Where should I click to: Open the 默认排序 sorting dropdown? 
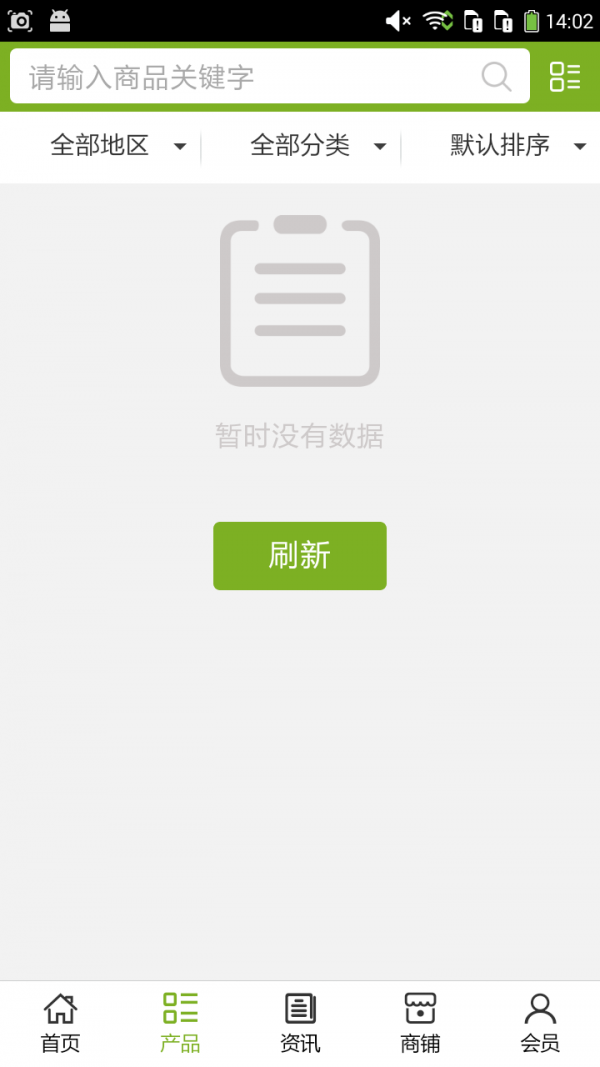[x=516, y=146]
